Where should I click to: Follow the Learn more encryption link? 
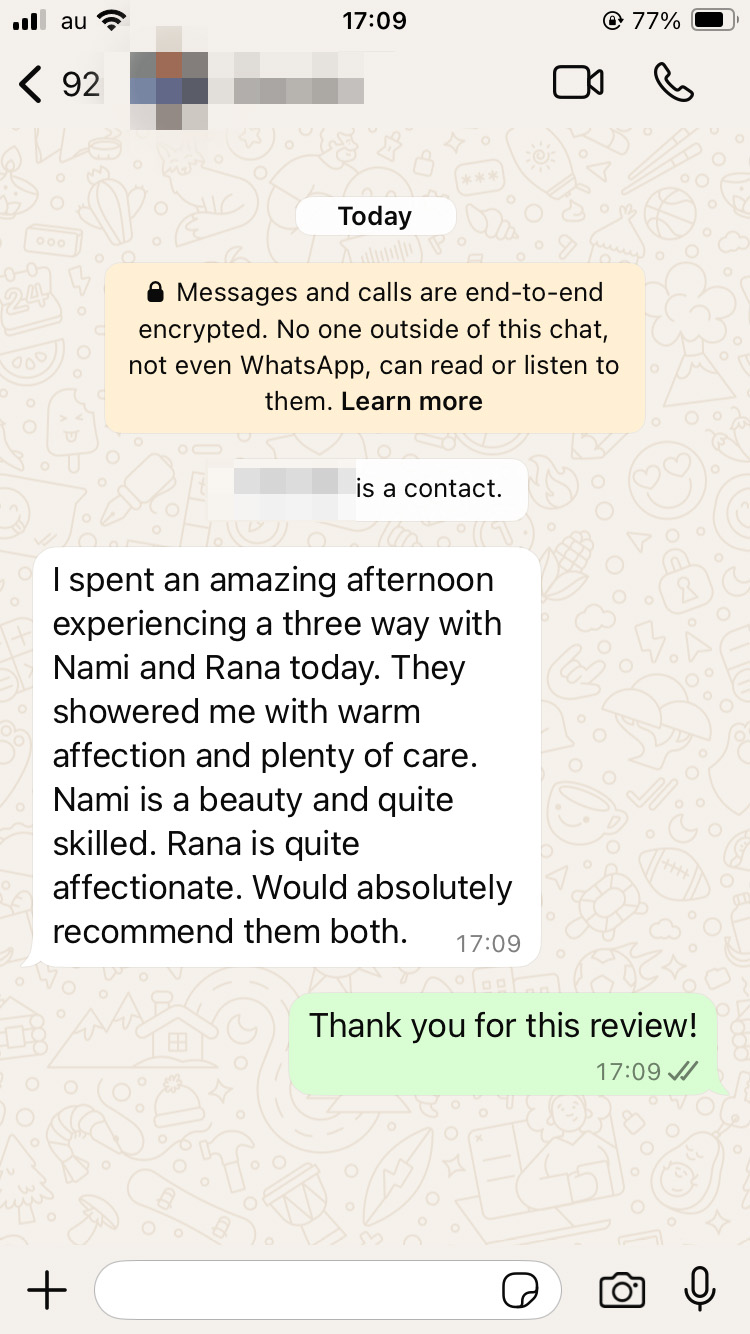(411, 402)
